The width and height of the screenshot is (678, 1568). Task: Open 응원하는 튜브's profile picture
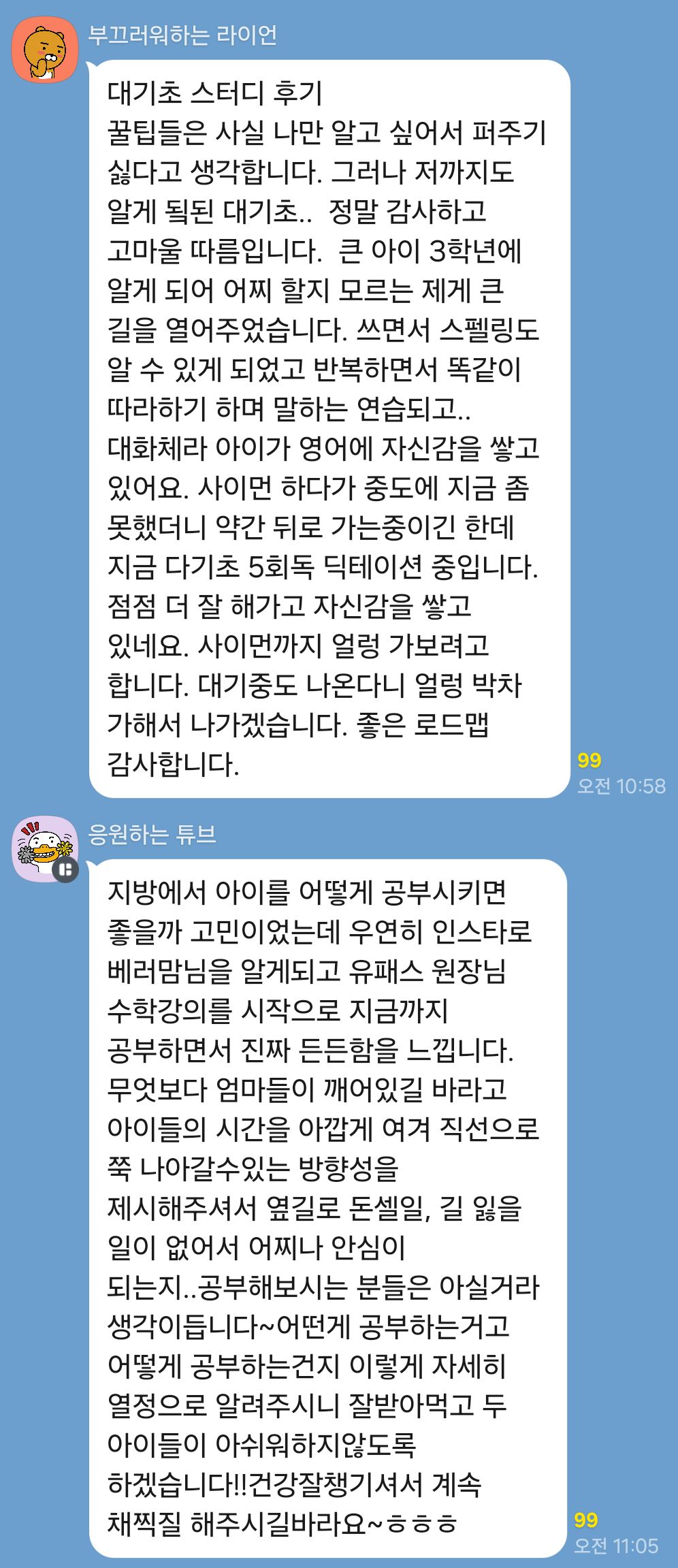coord(45,848)
